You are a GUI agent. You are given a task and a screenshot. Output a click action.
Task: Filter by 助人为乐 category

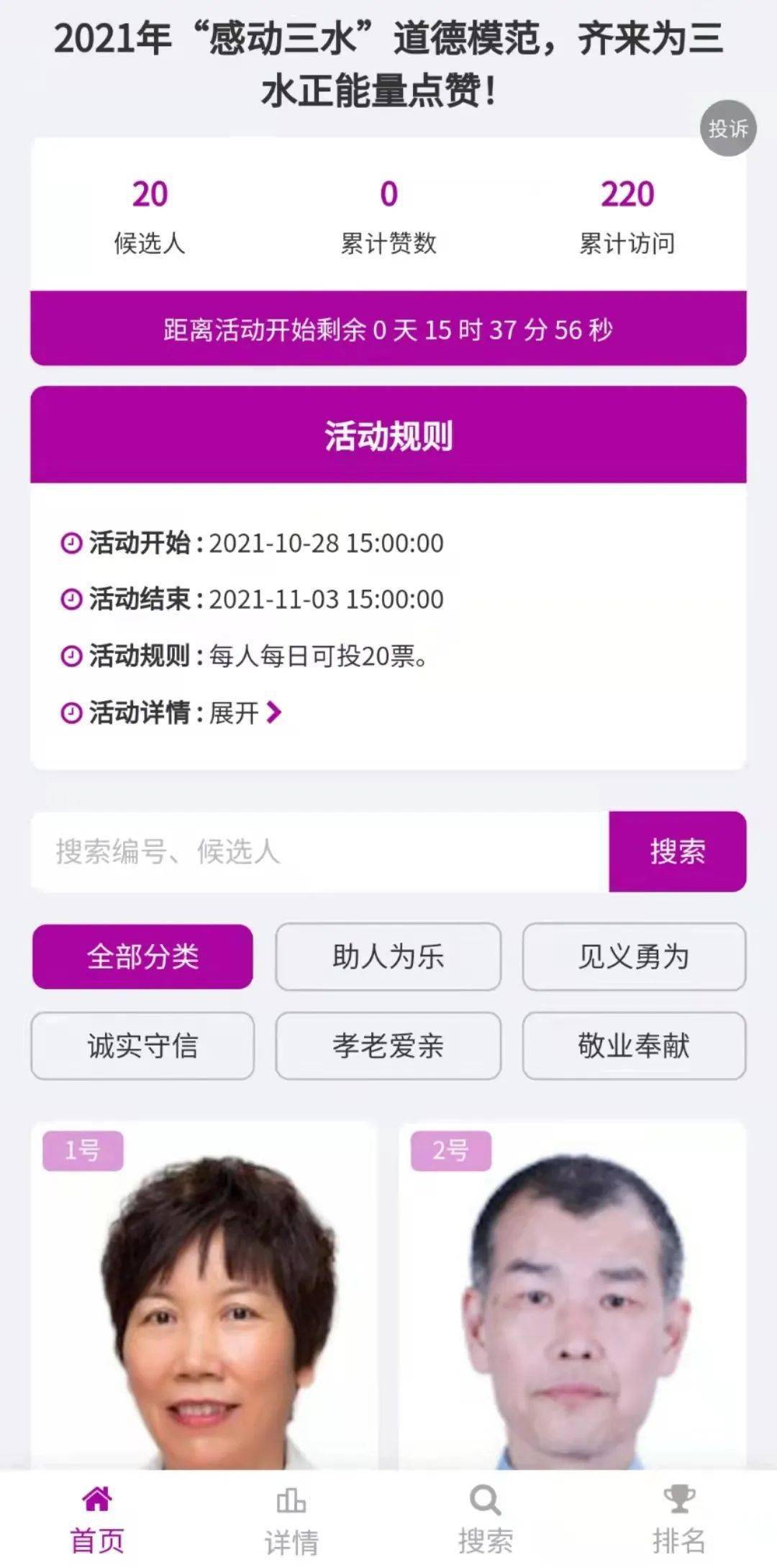pyautogui.click(x=388, y=956)
